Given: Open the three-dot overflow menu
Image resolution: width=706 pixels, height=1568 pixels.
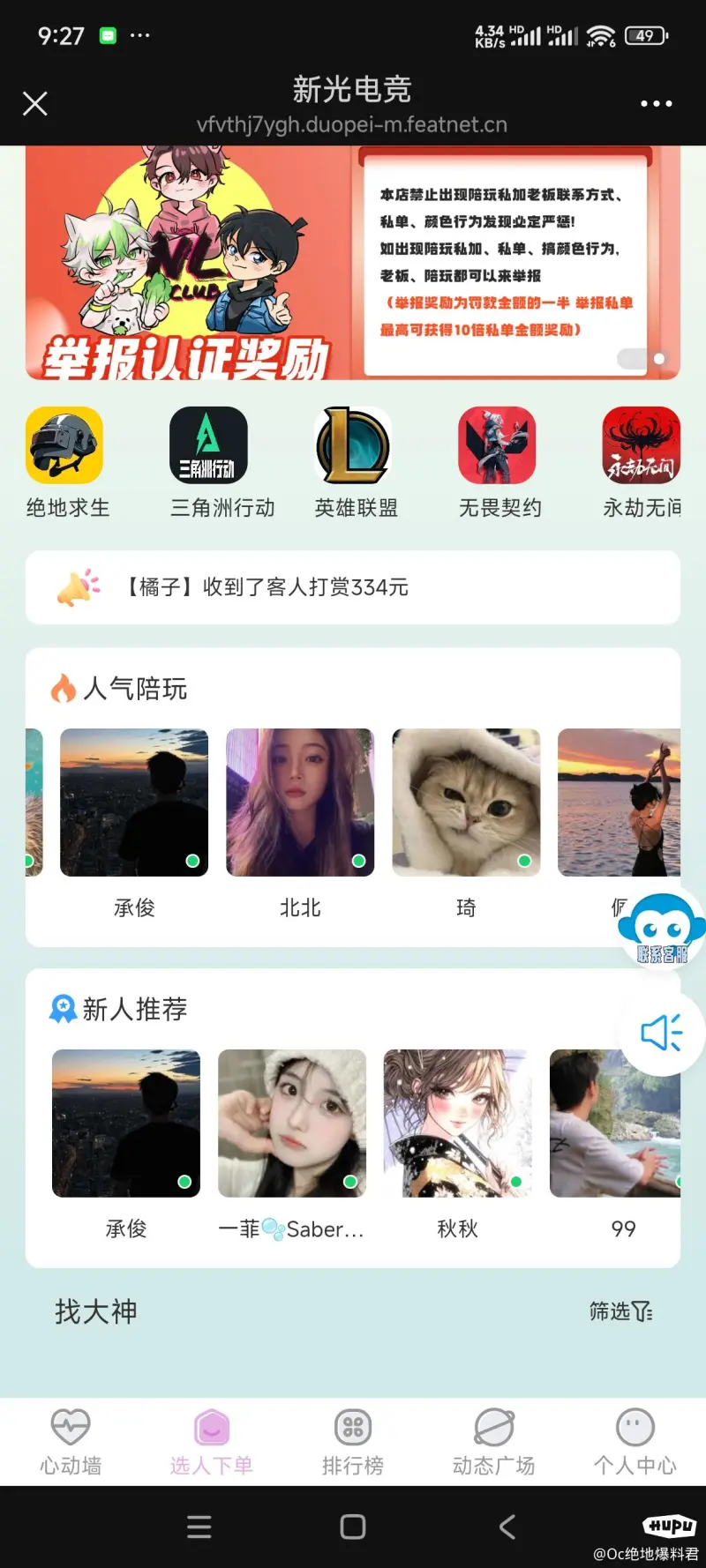Looking at the screenshot, I should [x=656, y=104].
